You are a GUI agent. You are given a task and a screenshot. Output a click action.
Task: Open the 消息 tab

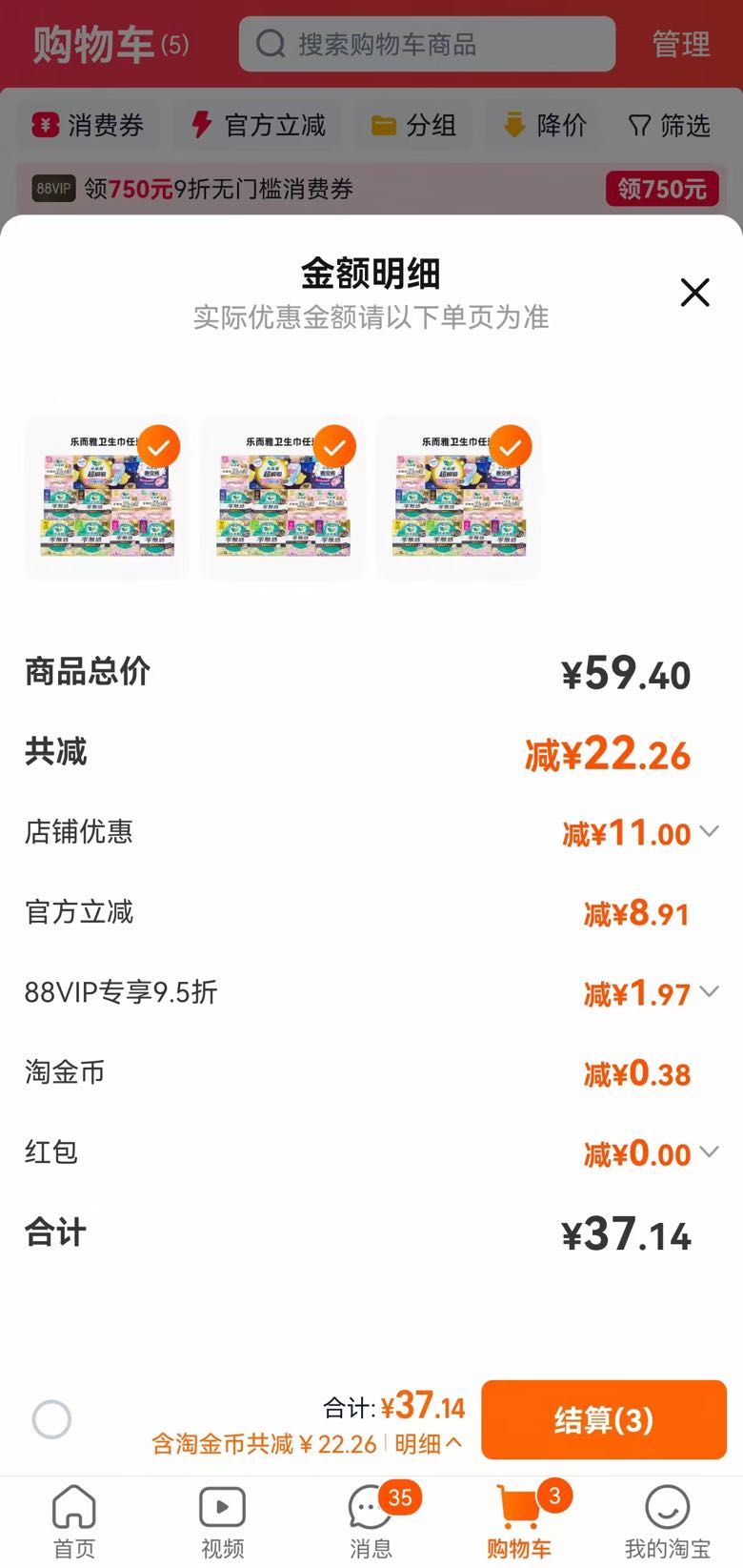coord(371,1522)
